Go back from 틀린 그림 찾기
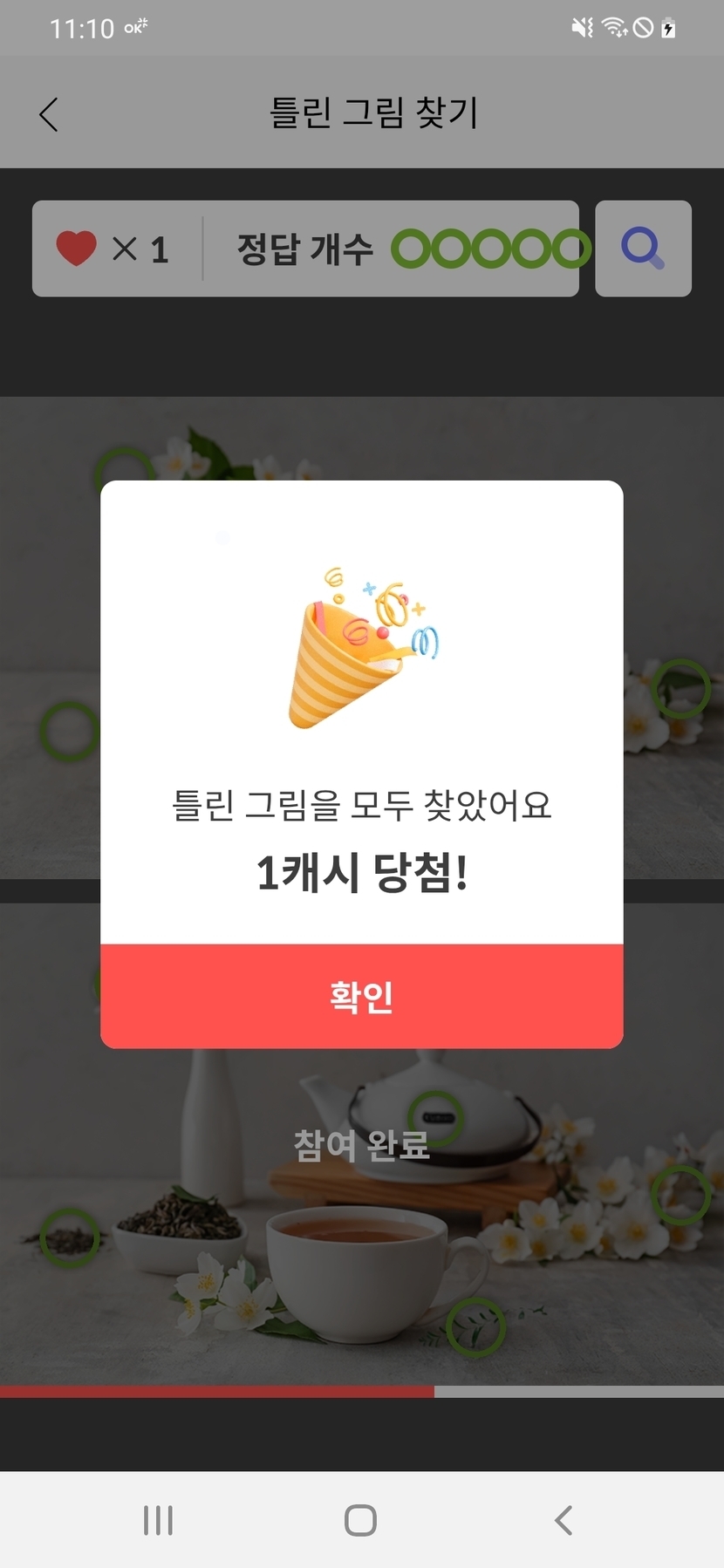Image resolution: width=724 pixels, height=1568 pixels. pos(49,114)
